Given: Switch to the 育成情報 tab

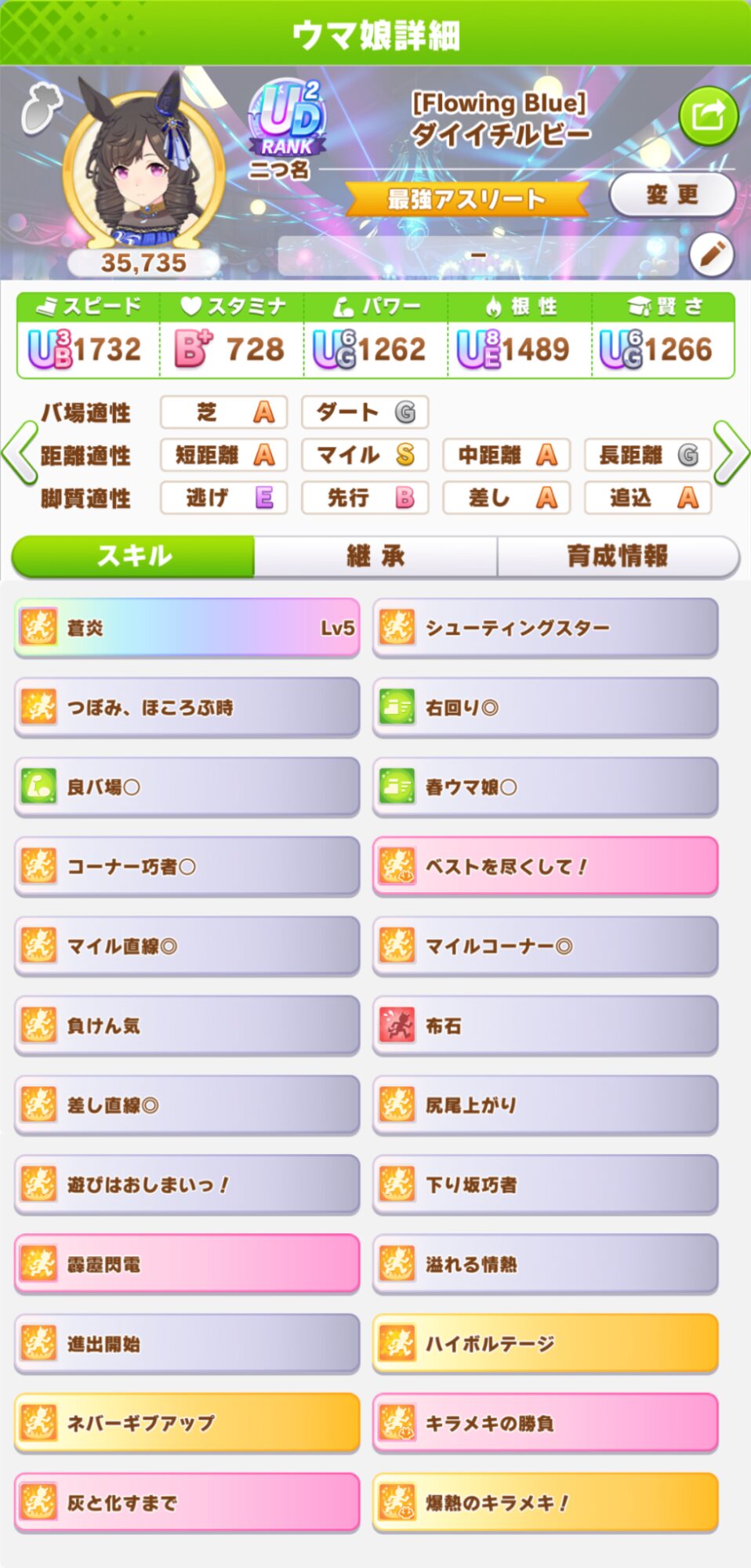Looking at the screenshot, I should (618, 557).
